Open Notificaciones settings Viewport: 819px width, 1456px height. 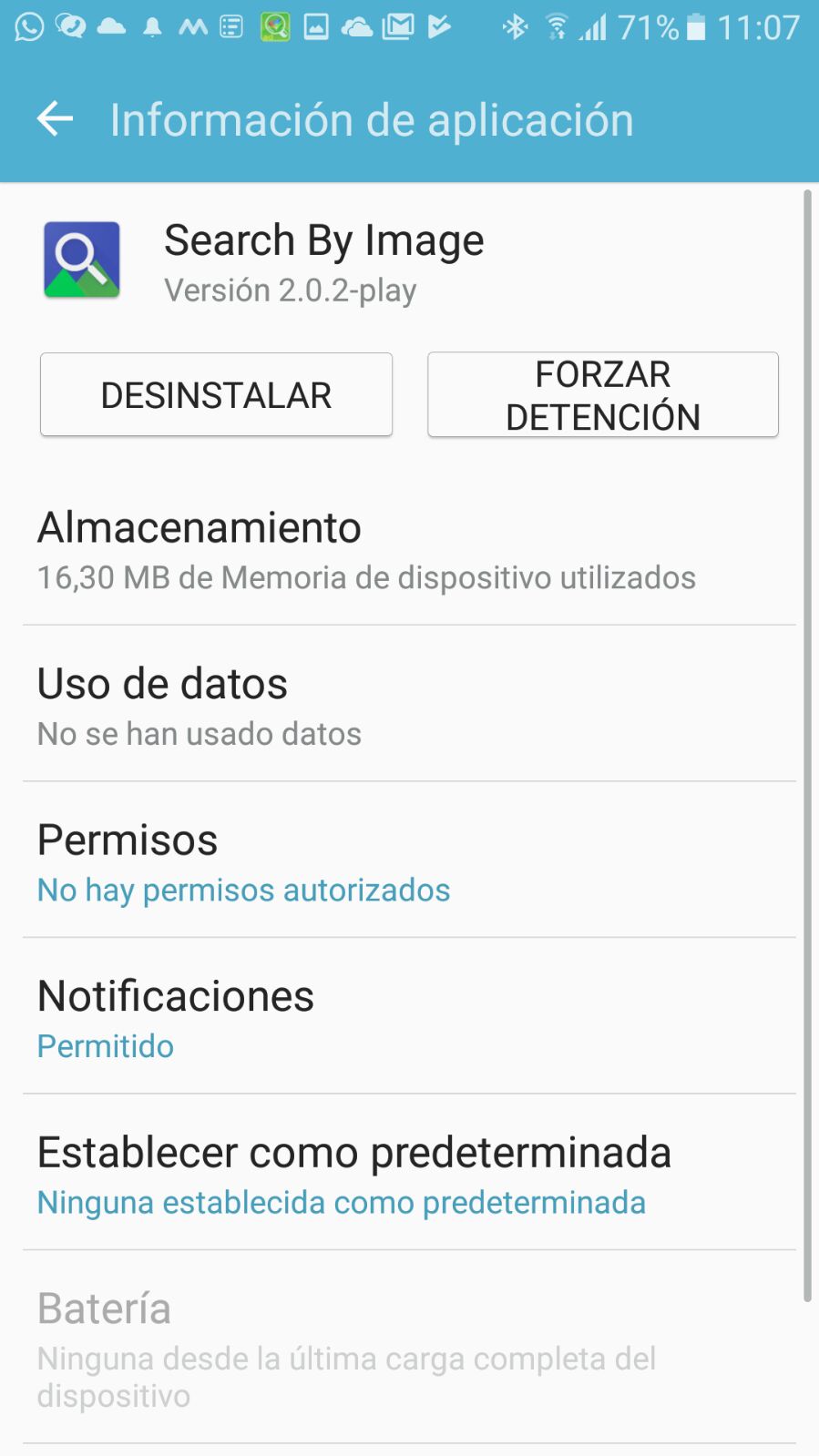409,1018
